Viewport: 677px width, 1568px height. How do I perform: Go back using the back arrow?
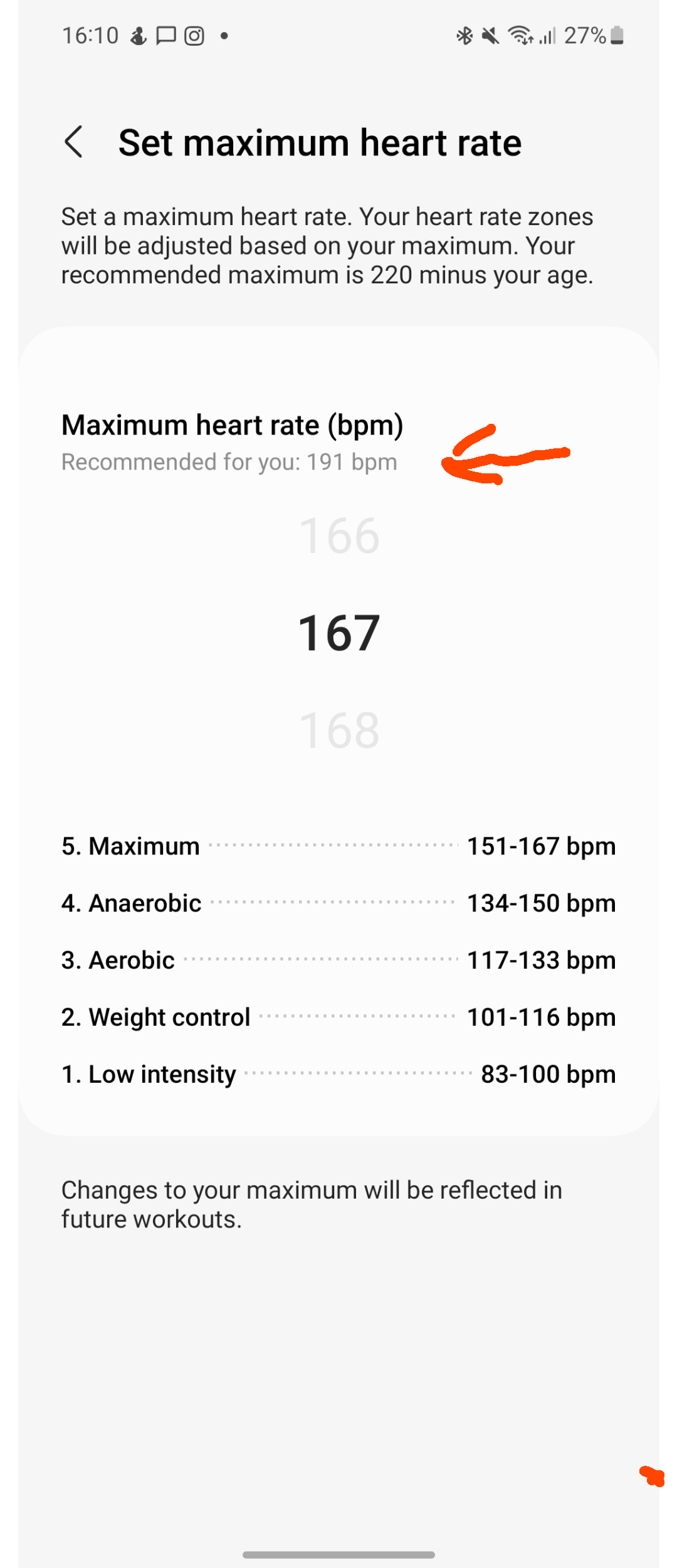click(75, 142)
